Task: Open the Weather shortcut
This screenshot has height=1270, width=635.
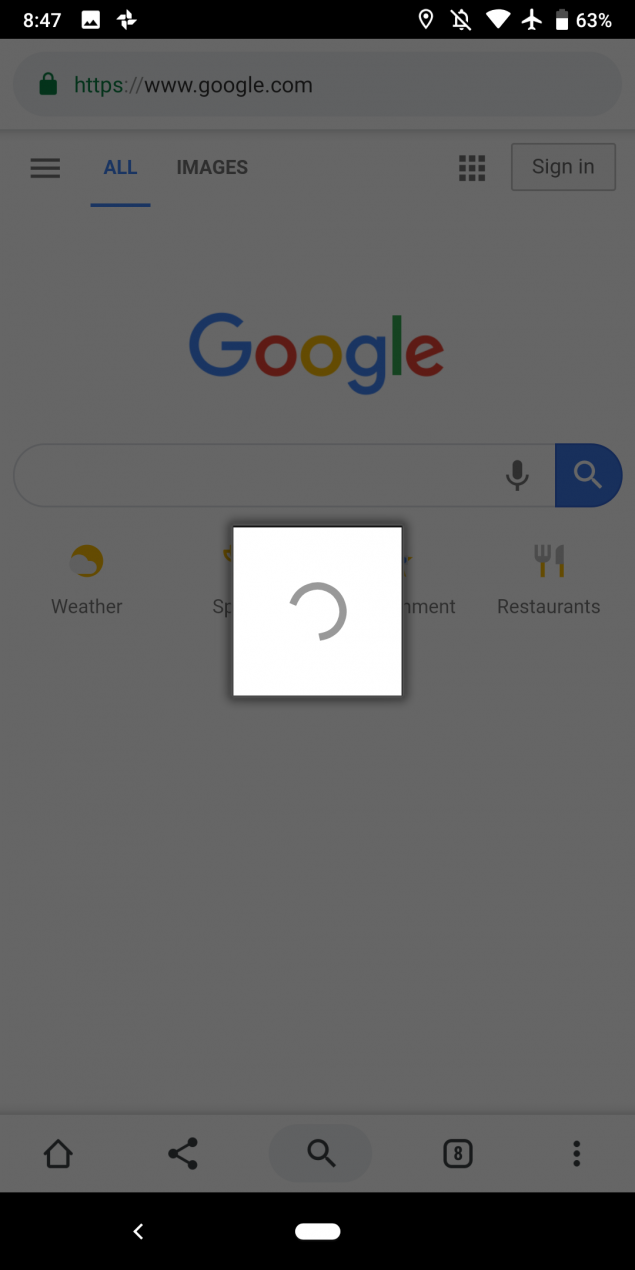Action: click(x=87, y=580)
